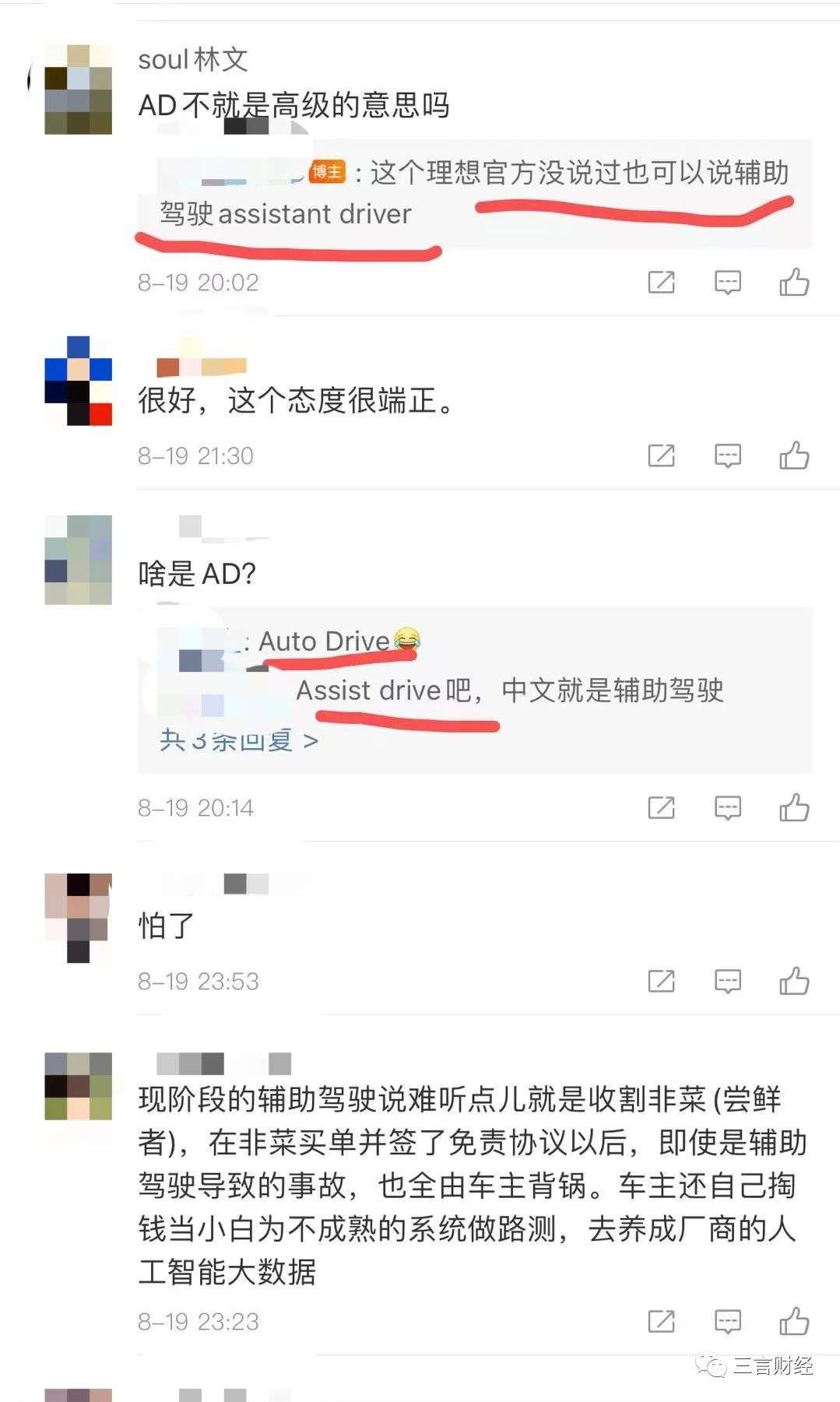Viewport: 840px width, 1402px height.
Task: Like the 啥是AD? comment
Action: point(794,807)
